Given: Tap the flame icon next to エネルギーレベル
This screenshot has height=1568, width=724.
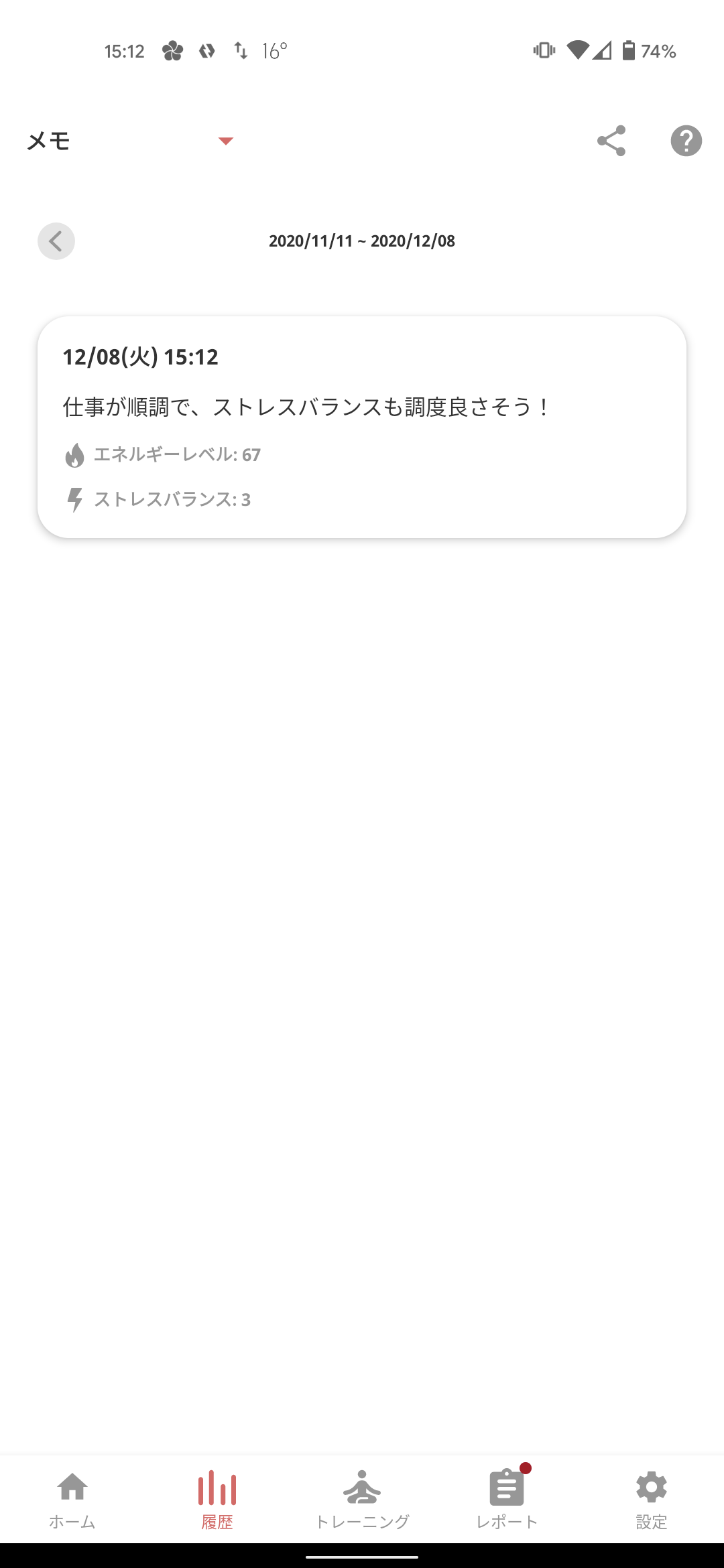Looking at the screenshot, I should (x=74, y=455).
